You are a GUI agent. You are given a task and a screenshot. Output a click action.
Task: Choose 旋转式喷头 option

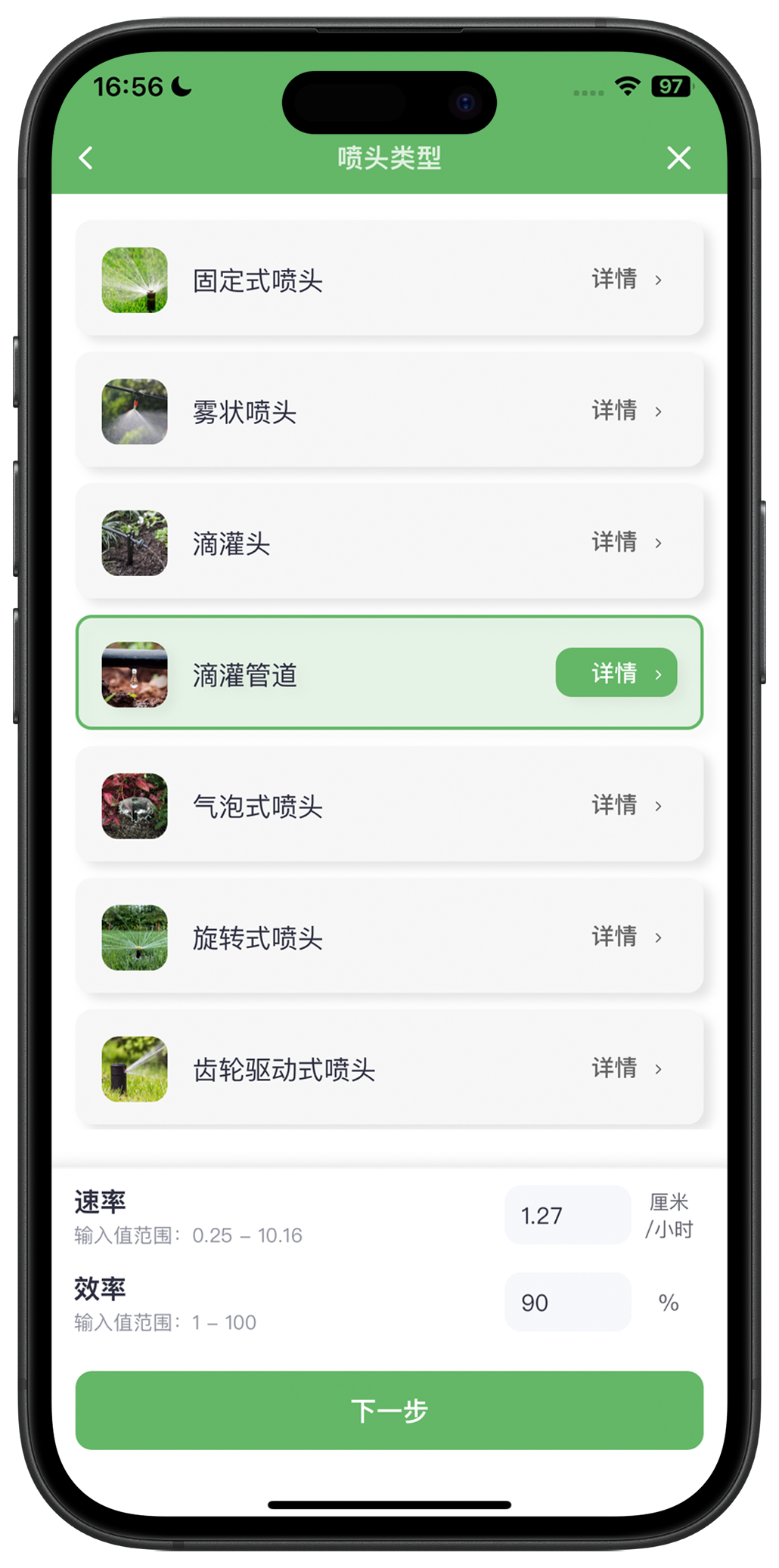(389, 937)
